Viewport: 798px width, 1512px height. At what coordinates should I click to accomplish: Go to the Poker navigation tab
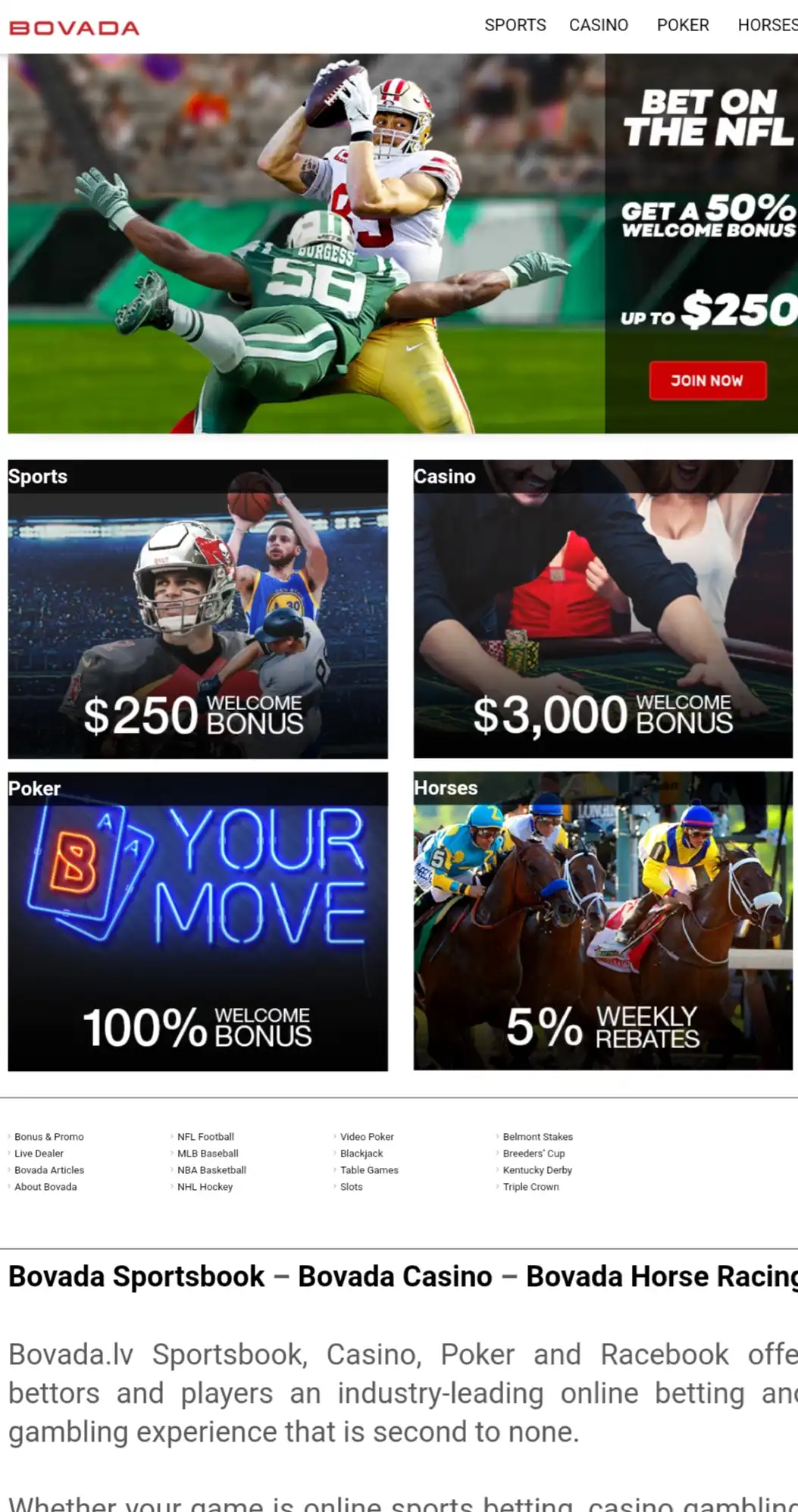click(x=682, y=25)
